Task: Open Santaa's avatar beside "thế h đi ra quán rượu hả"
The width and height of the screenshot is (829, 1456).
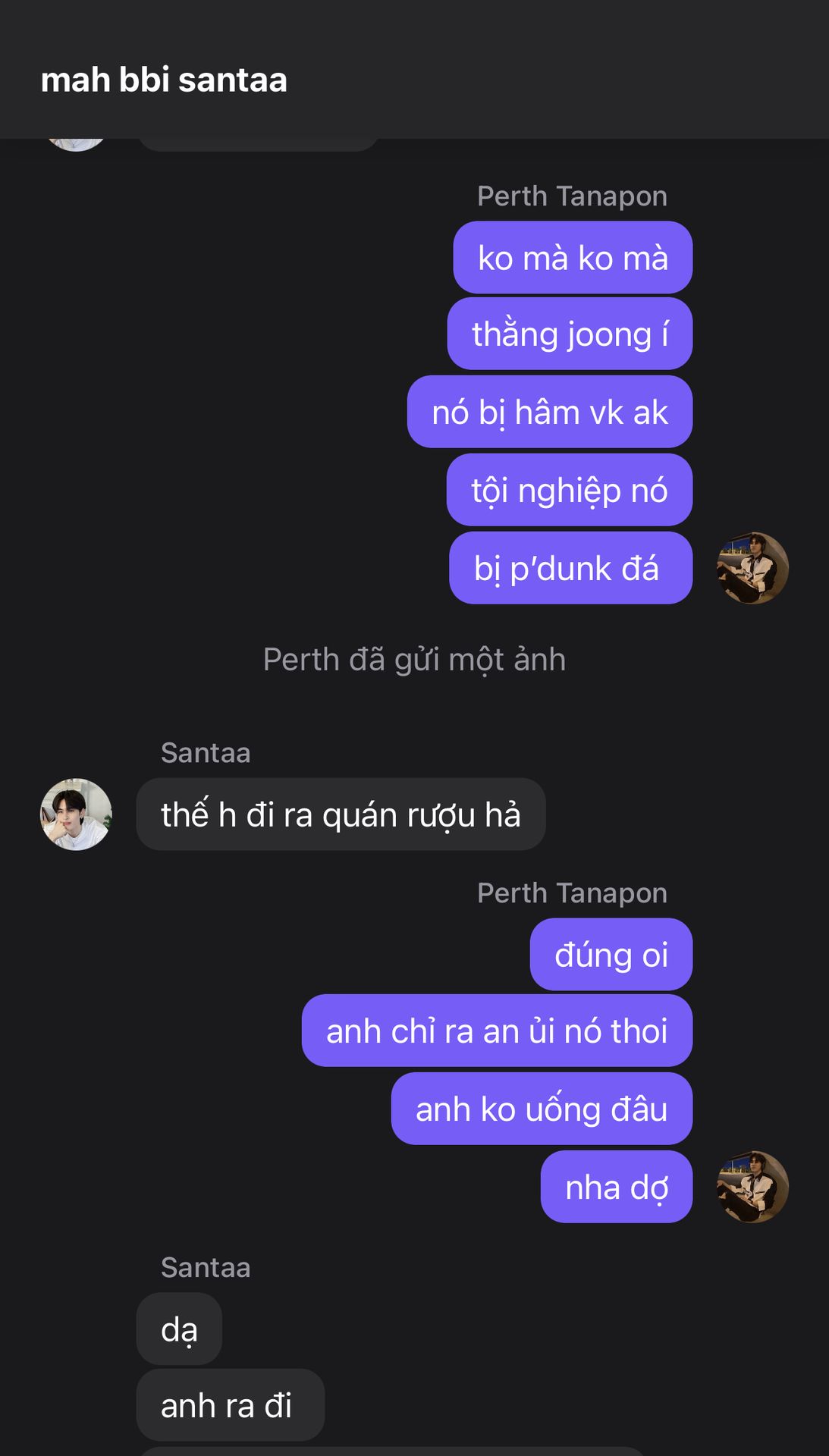Action: pos(76,814)
